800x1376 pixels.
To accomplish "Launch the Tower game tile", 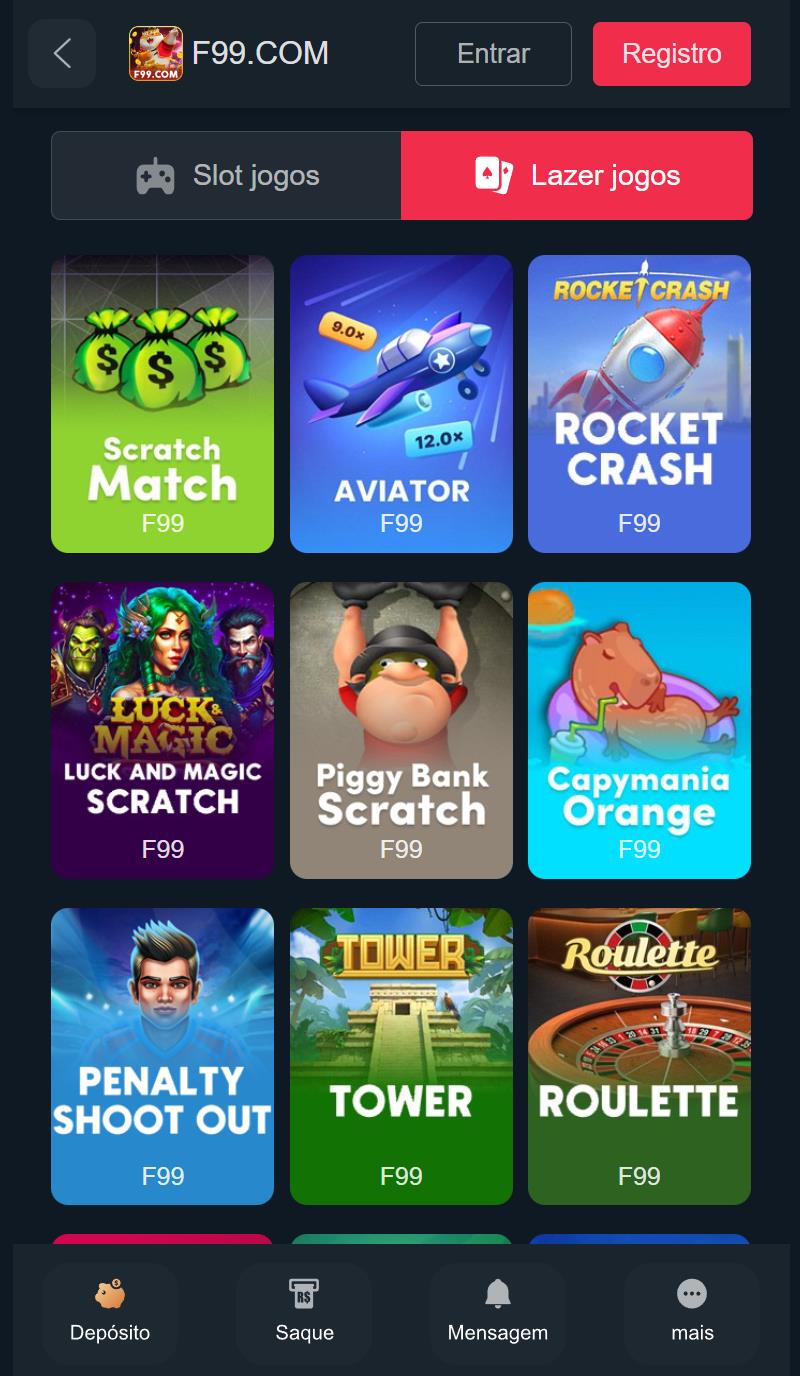I will (x=401, y=1056).
